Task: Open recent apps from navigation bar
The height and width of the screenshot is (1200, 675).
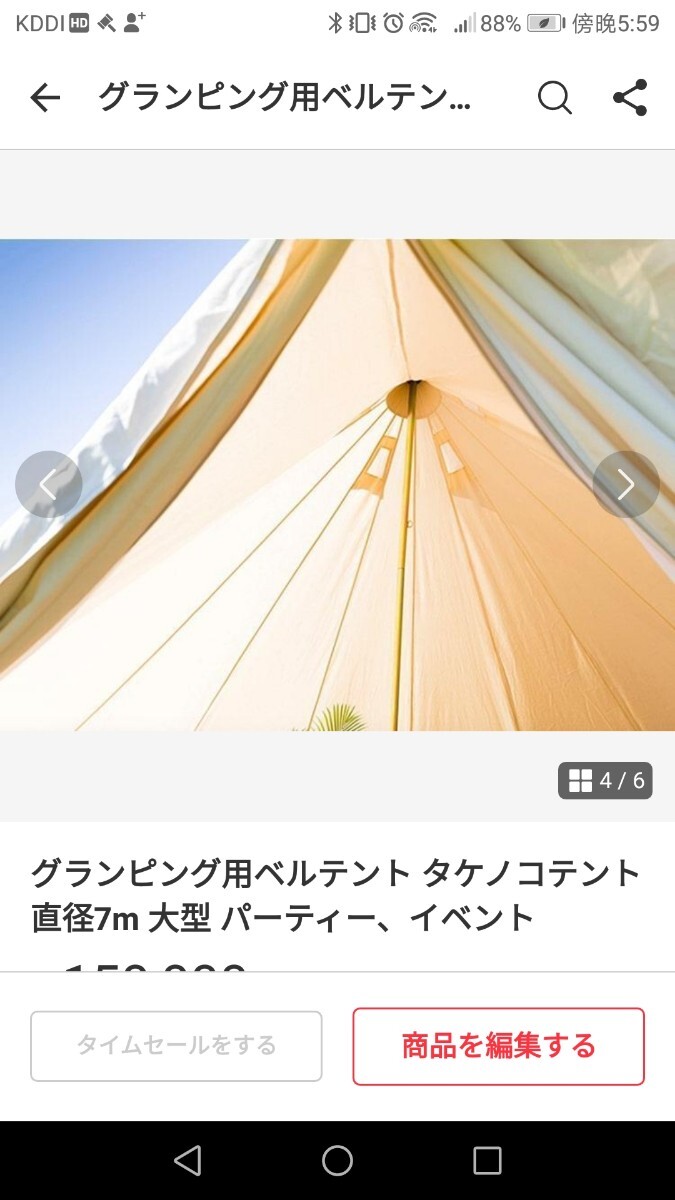Action: point(487,1160)
